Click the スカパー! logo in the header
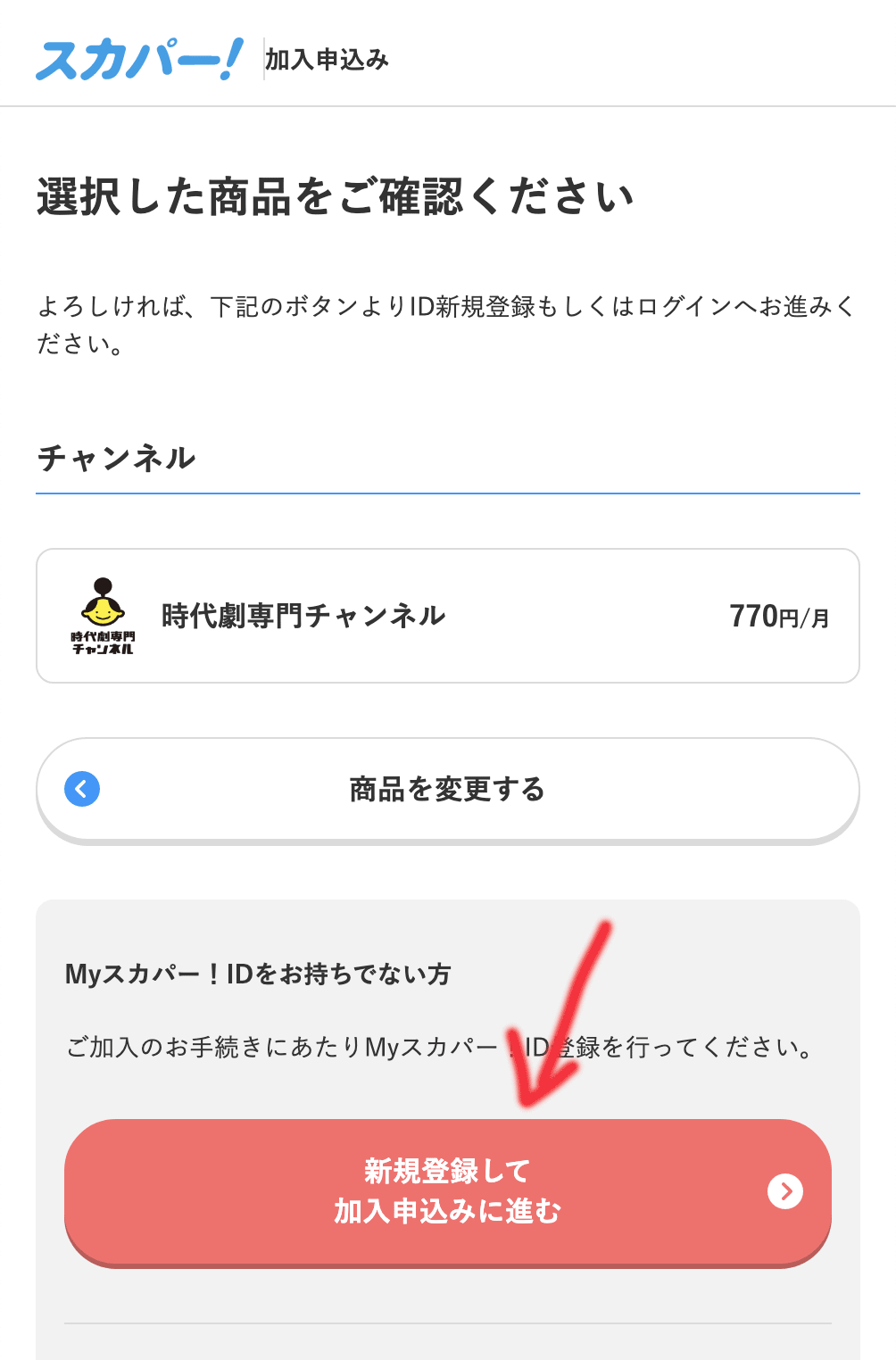The image size is (896, 1360). (138, 58)
